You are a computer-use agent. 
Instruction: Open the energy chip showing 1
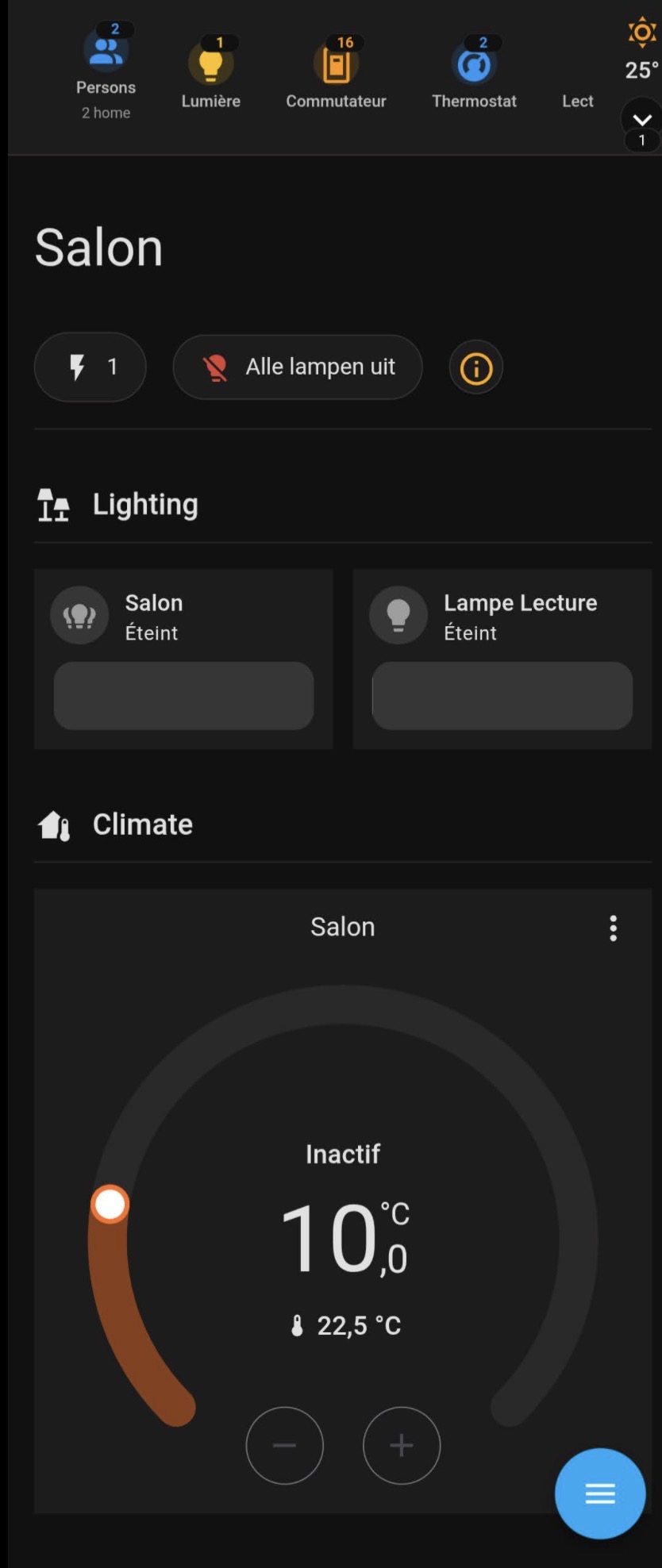[x=90, y=367]
